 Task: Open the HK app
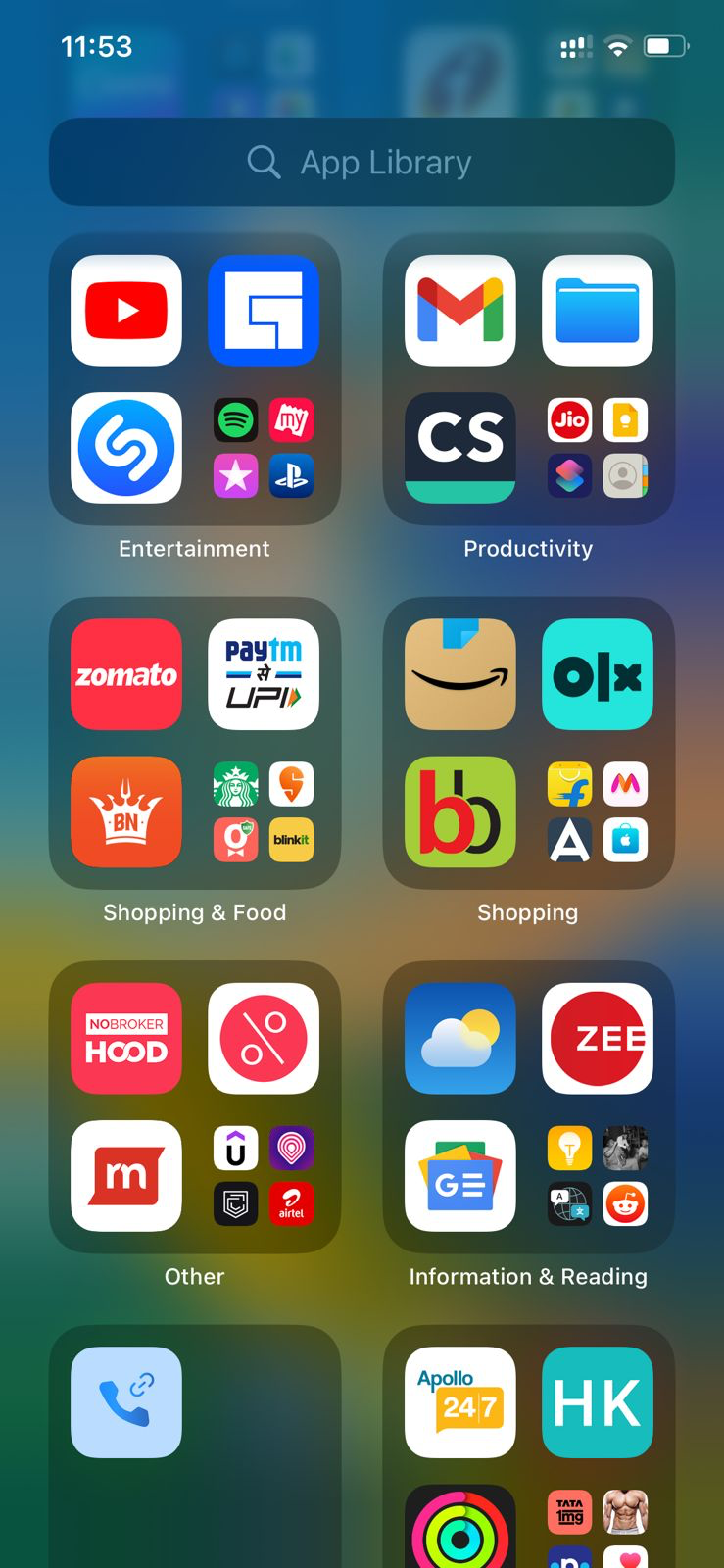598,1402
